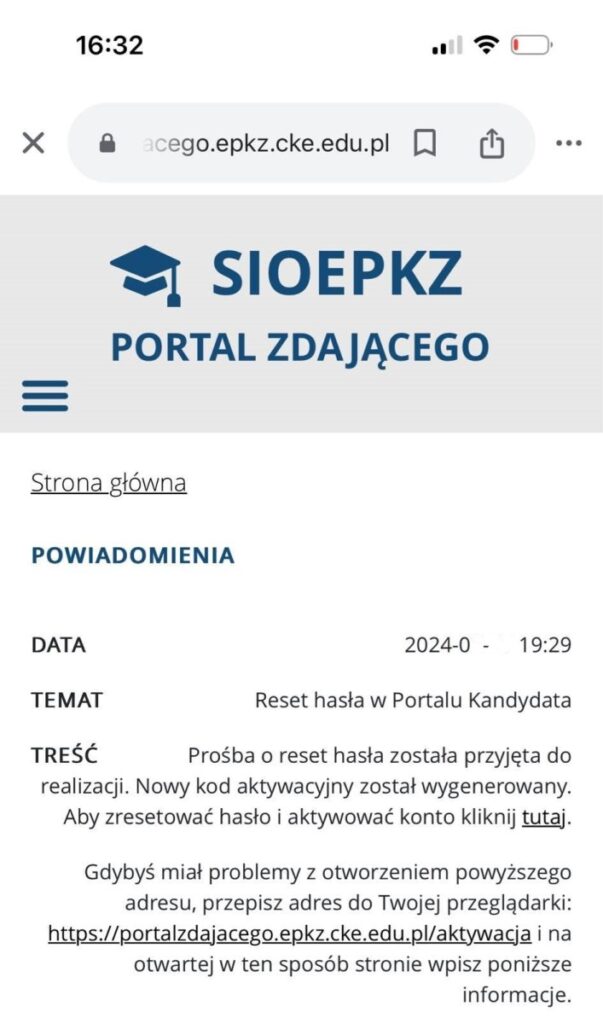
Task: Bookmark this page
Action: [x=425, y=144]
